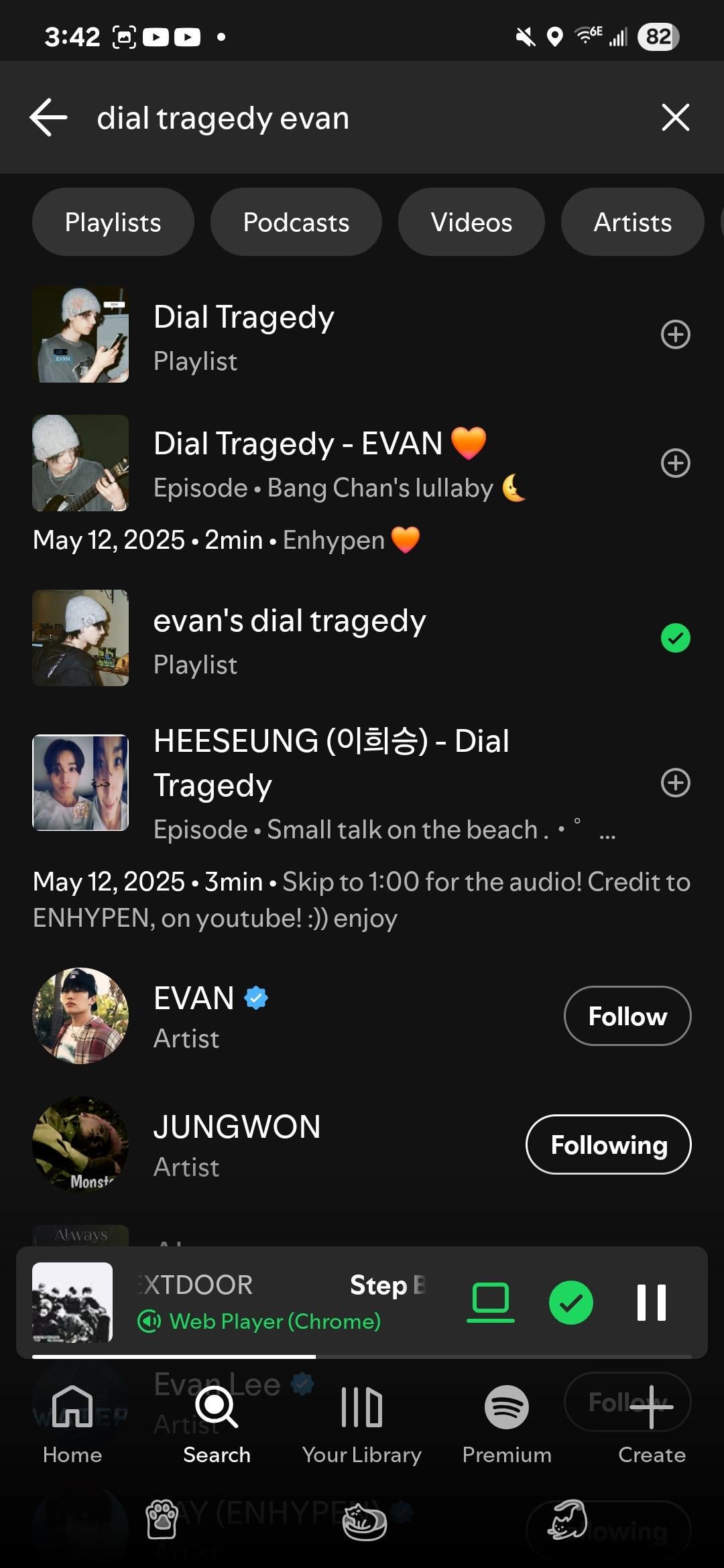The image size is (724, 1568).
Task: Add HEESEUNG Dial Tragedy episode to library
Action: tap(675, 783)
